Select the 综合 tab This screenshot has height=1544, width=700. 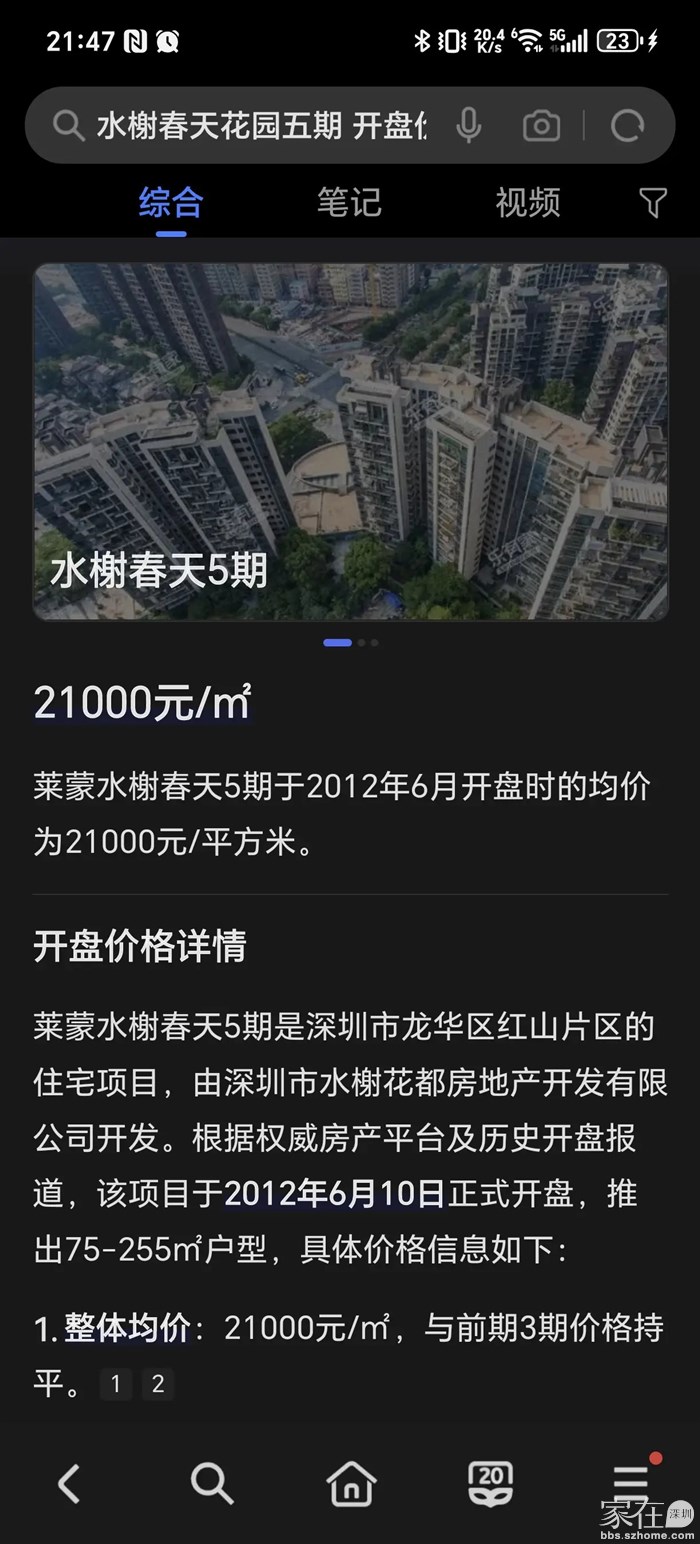[171, 202]
